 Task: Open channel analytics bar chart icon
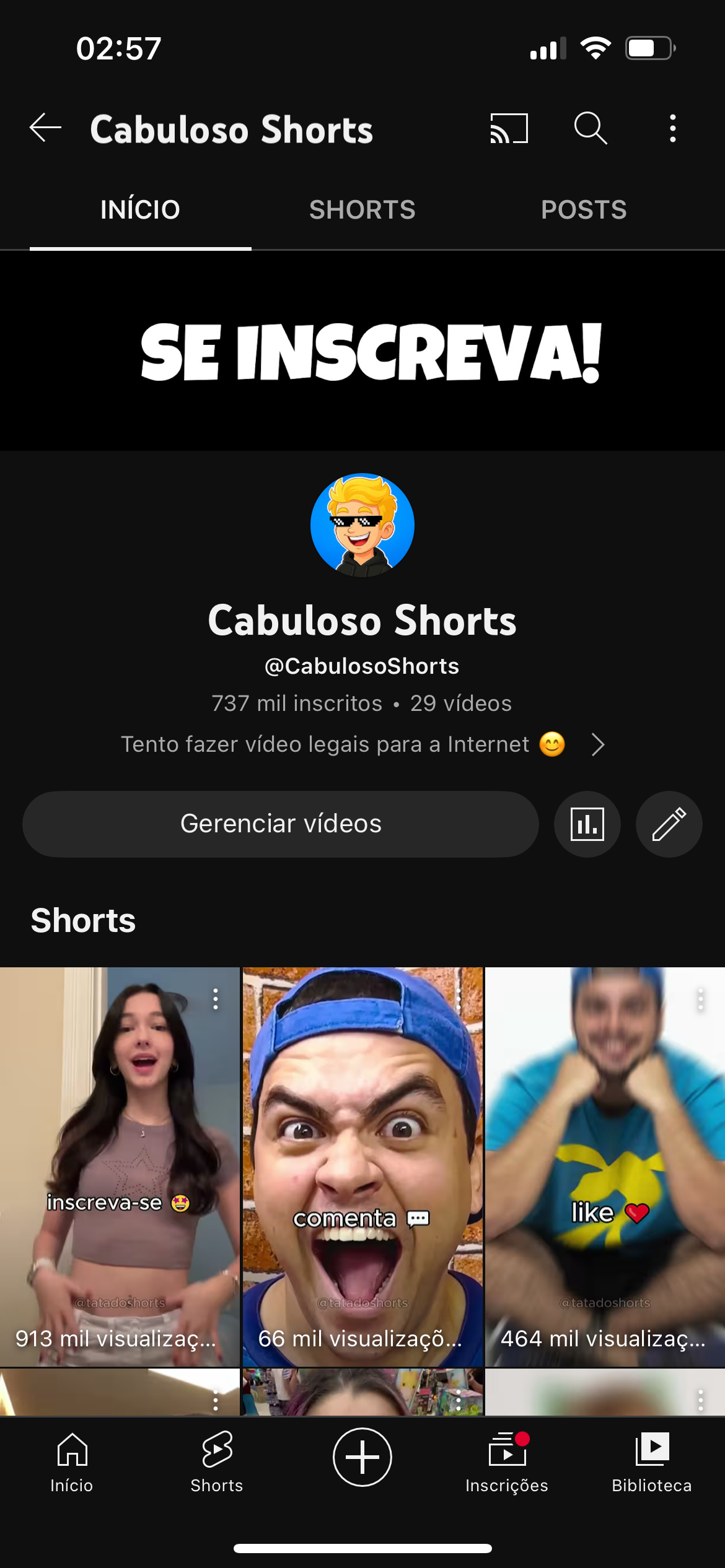[587, 824]
